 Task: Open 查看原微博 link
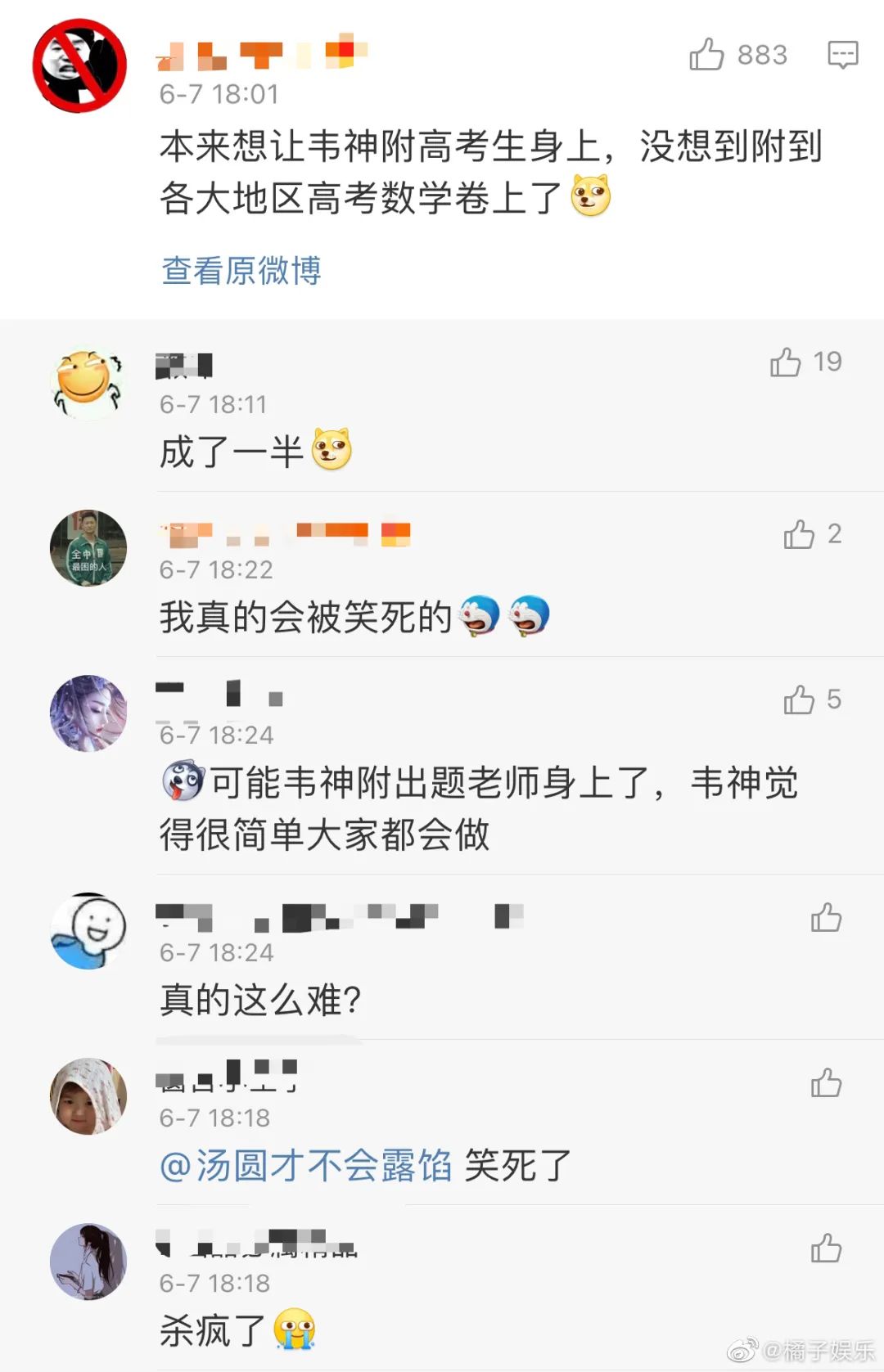pos(241,271)
